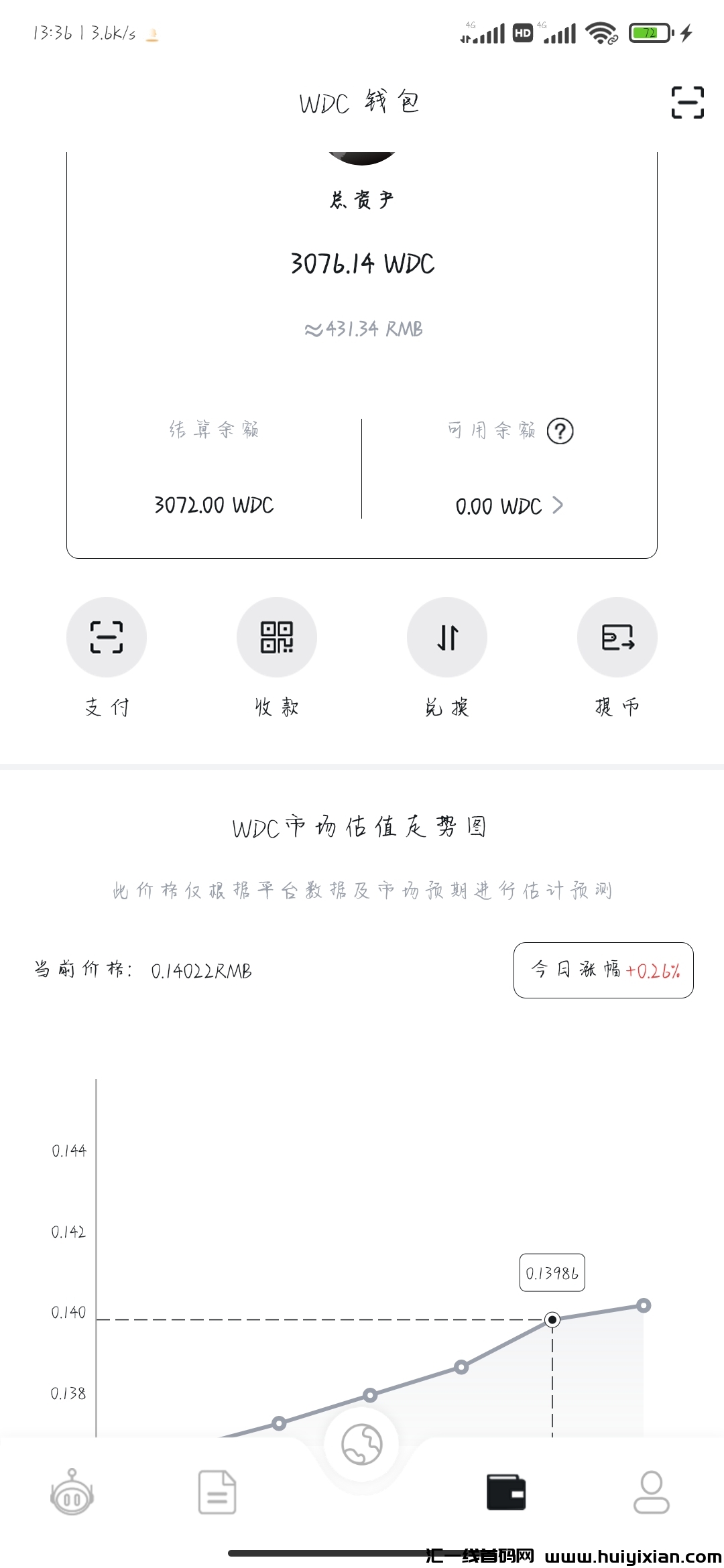
Task: Open the 0.00 WDC available balance details
Action: [509, 506]
